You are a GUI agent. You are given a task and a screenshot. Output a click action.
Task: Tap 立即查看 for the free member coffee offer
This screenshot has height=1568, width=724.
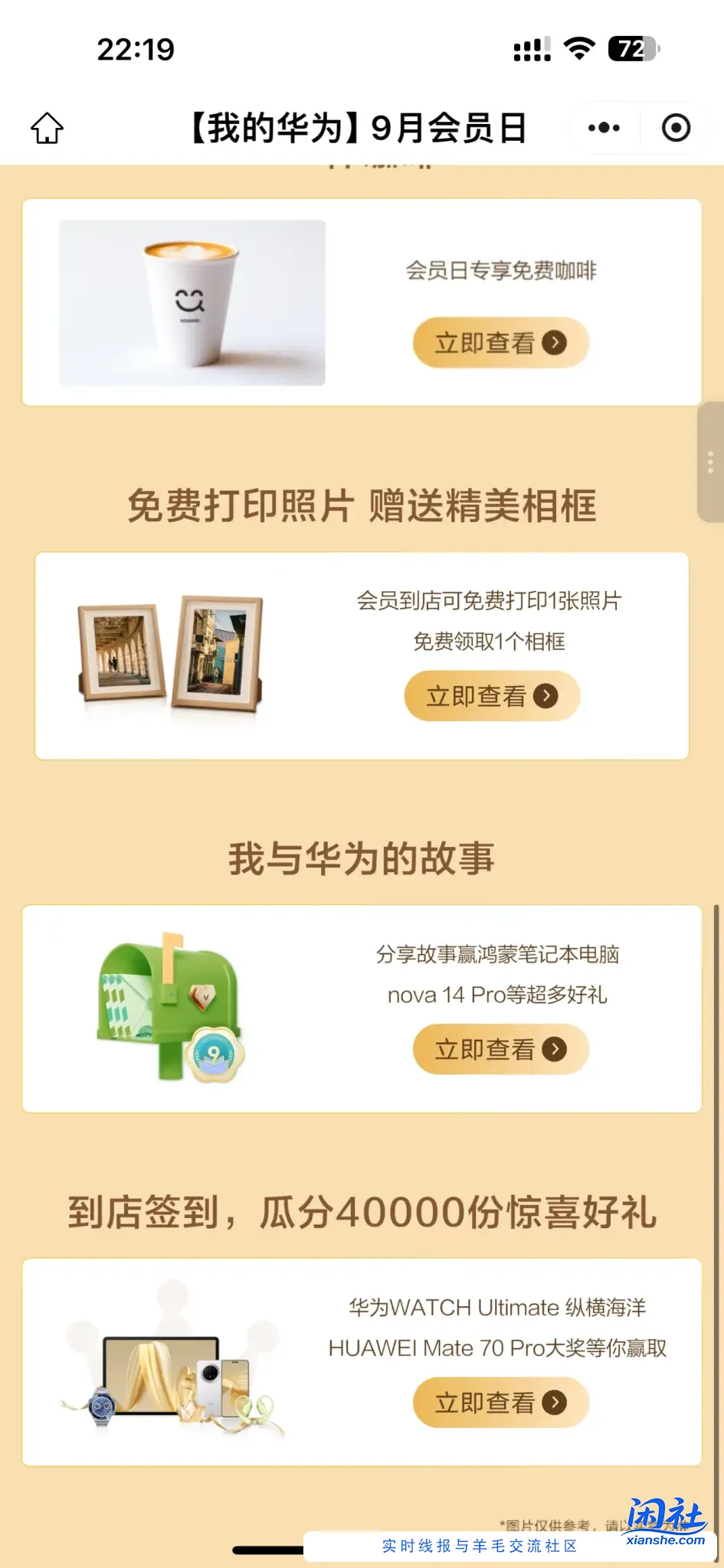[500, 343]
